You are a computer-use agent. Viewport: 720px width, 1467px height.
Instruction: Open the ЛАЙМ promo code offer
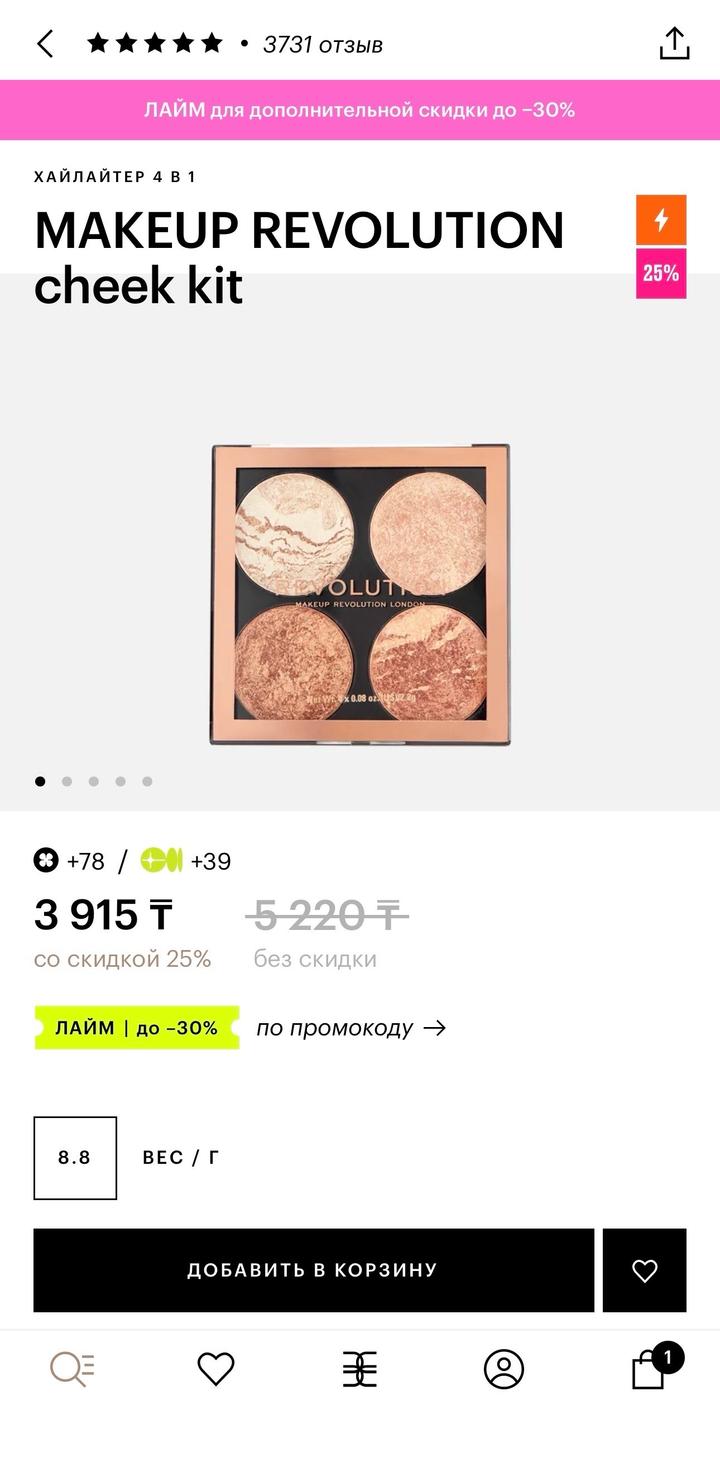click(x=350, y=1028)
